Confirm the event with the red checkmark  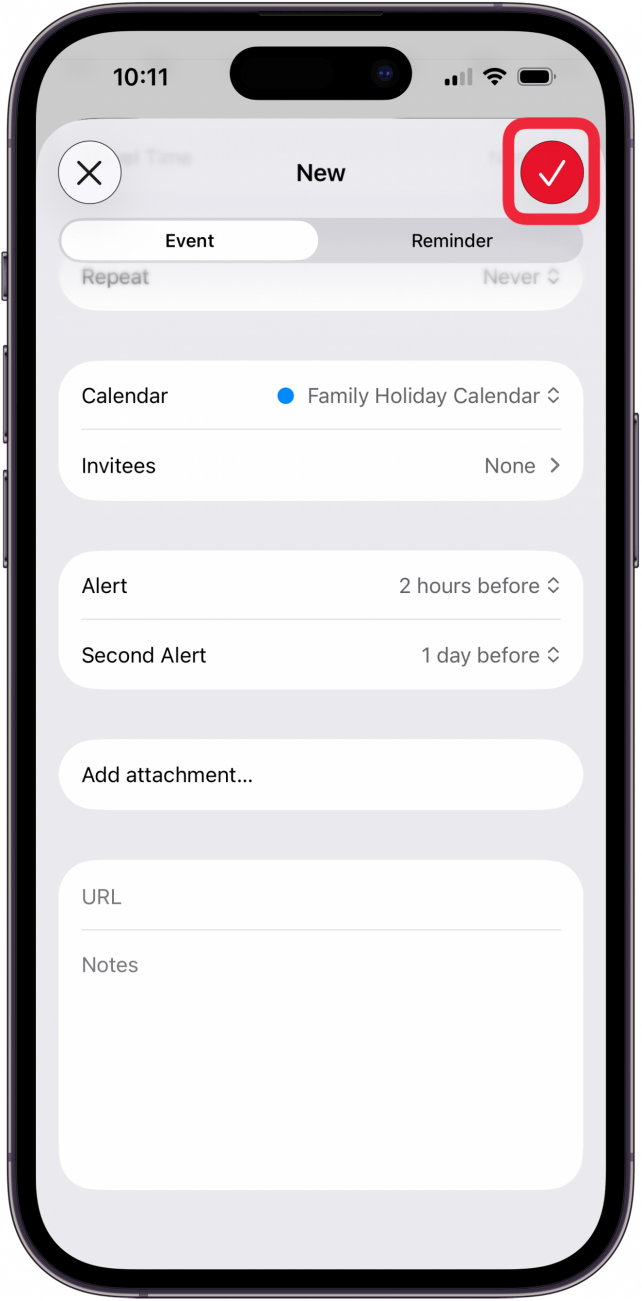[551, 173]
